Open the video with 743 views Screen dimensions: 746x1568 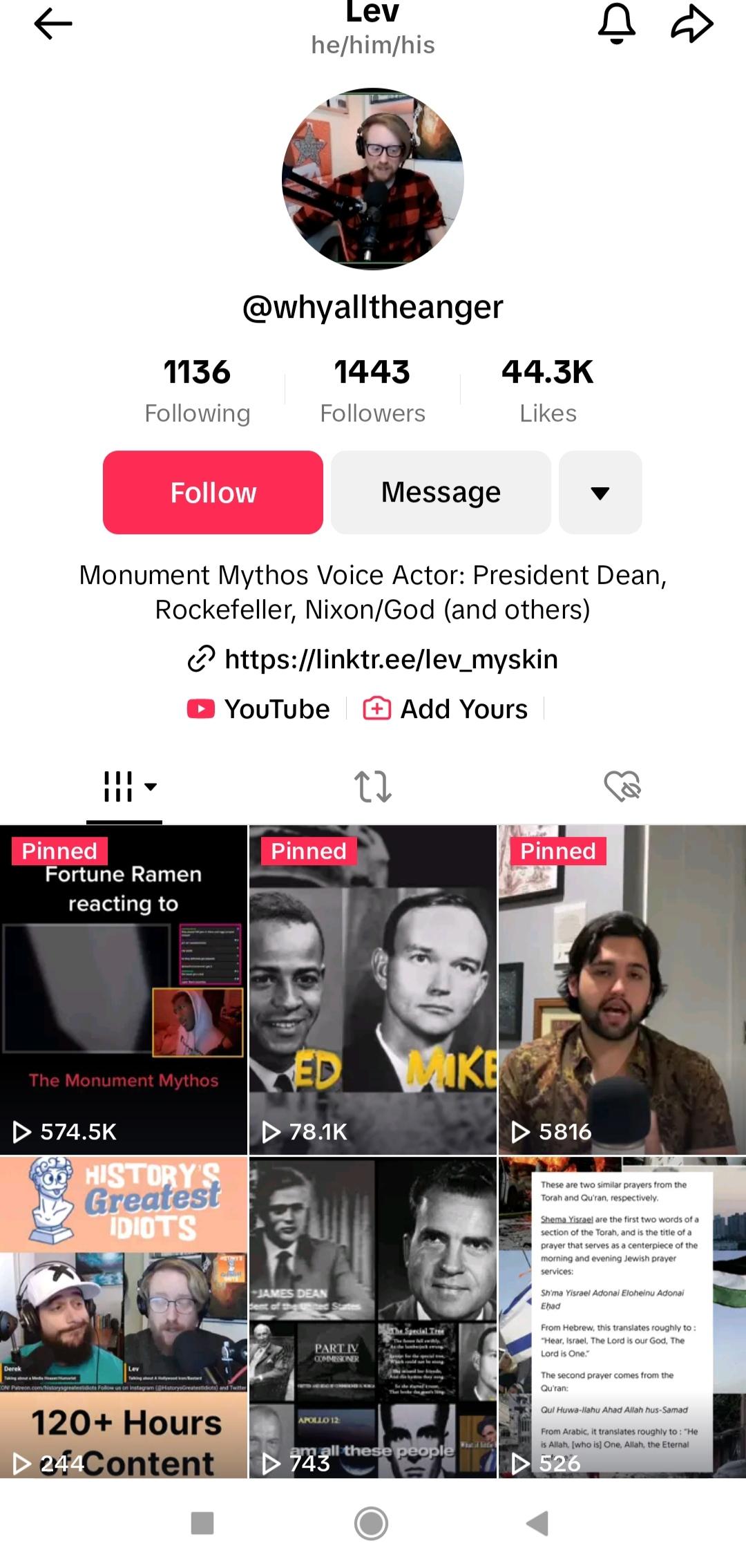click(373, 1317)
